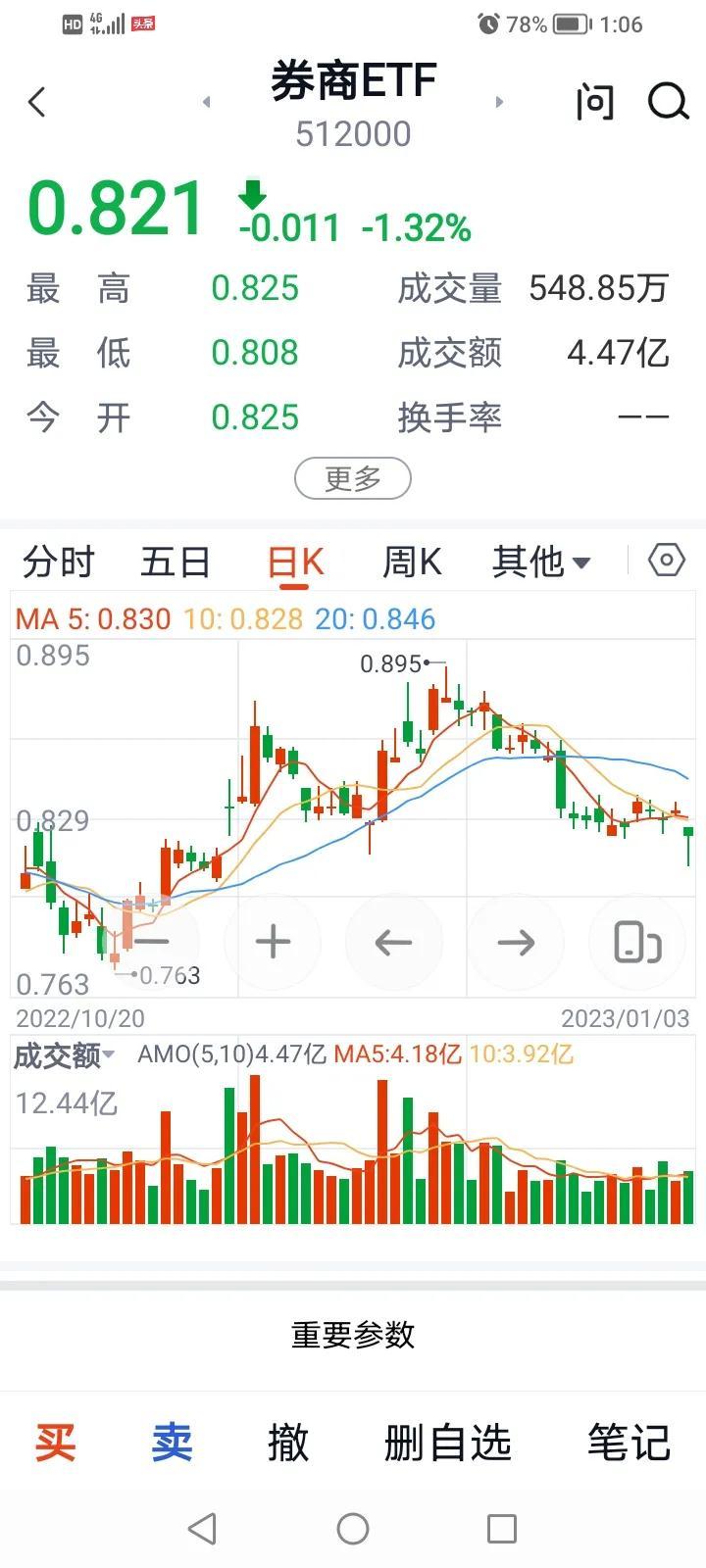Expand the 成交额 indicator dropdown
Image resolution: width=706 pixels, height=1568 pixels.
pyautogui.click(x=65, y=1055)
